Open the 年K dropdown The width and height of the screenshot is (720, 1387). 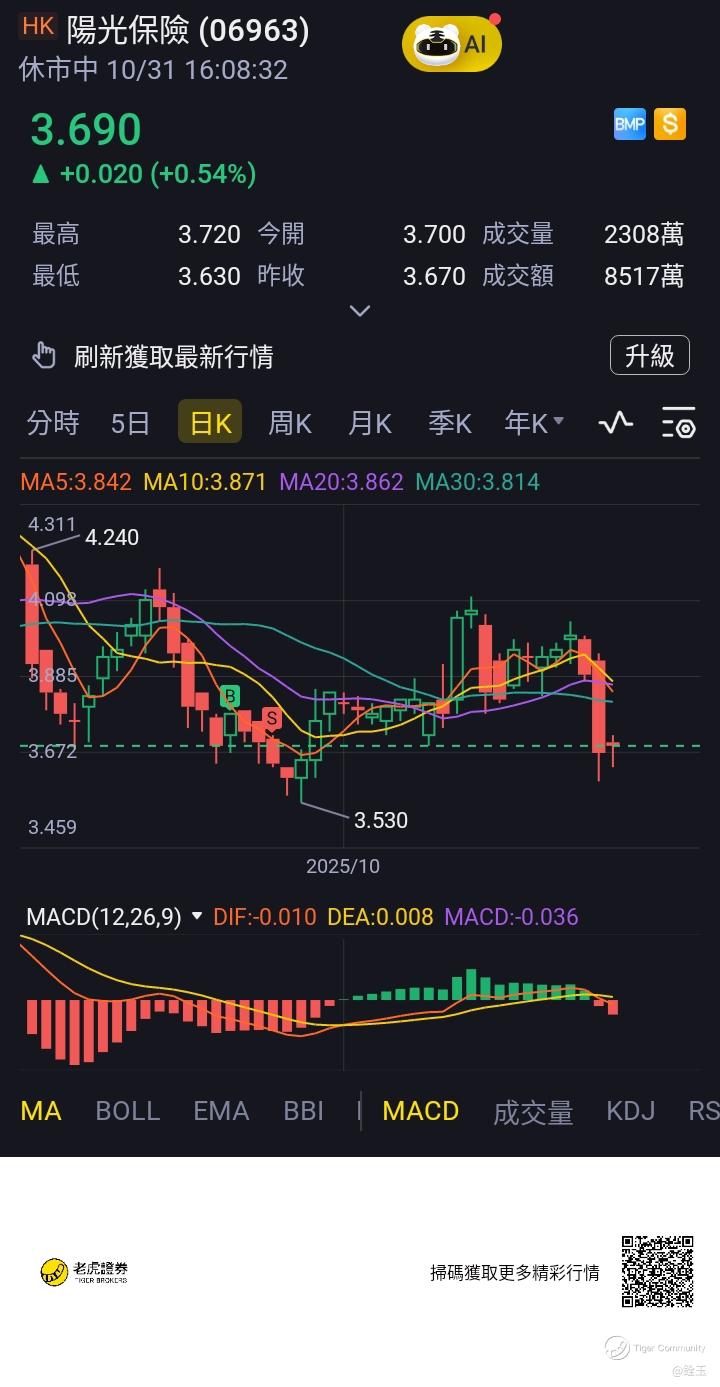[534, 423]
